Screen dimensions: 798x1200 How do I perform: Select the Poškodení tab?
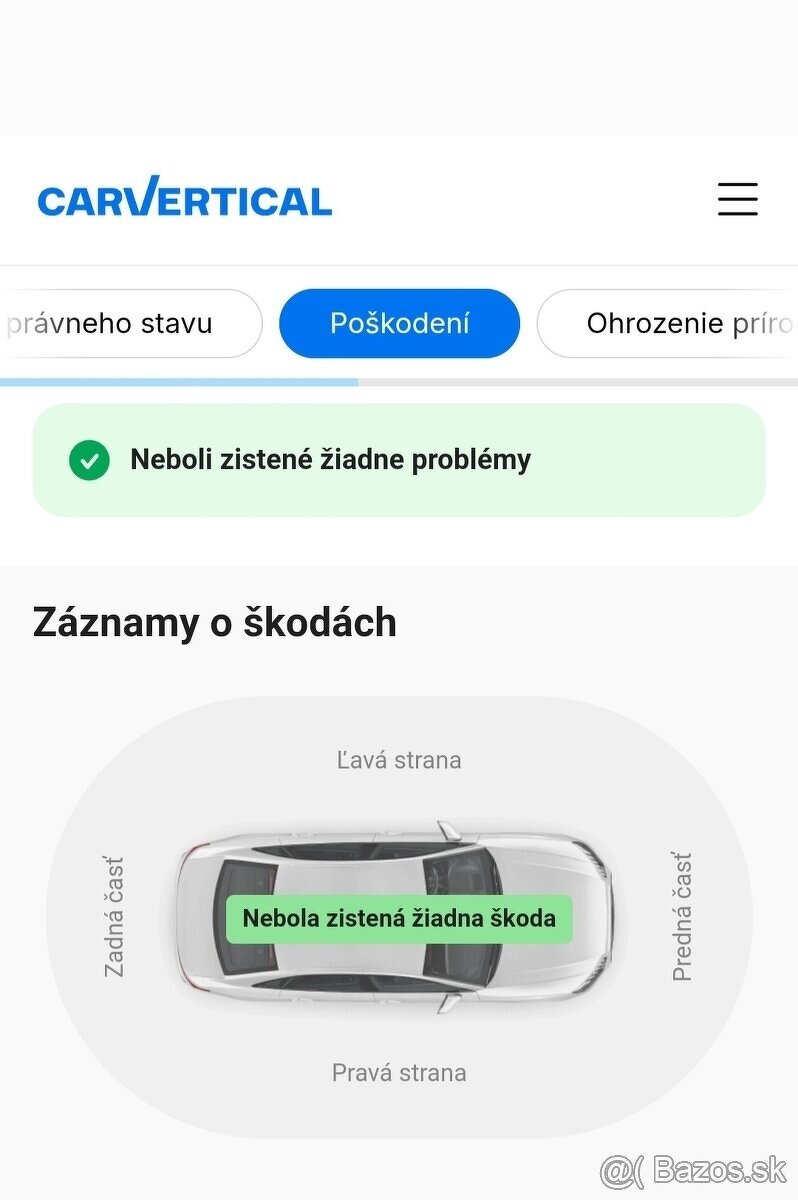[x=399, y=324]
